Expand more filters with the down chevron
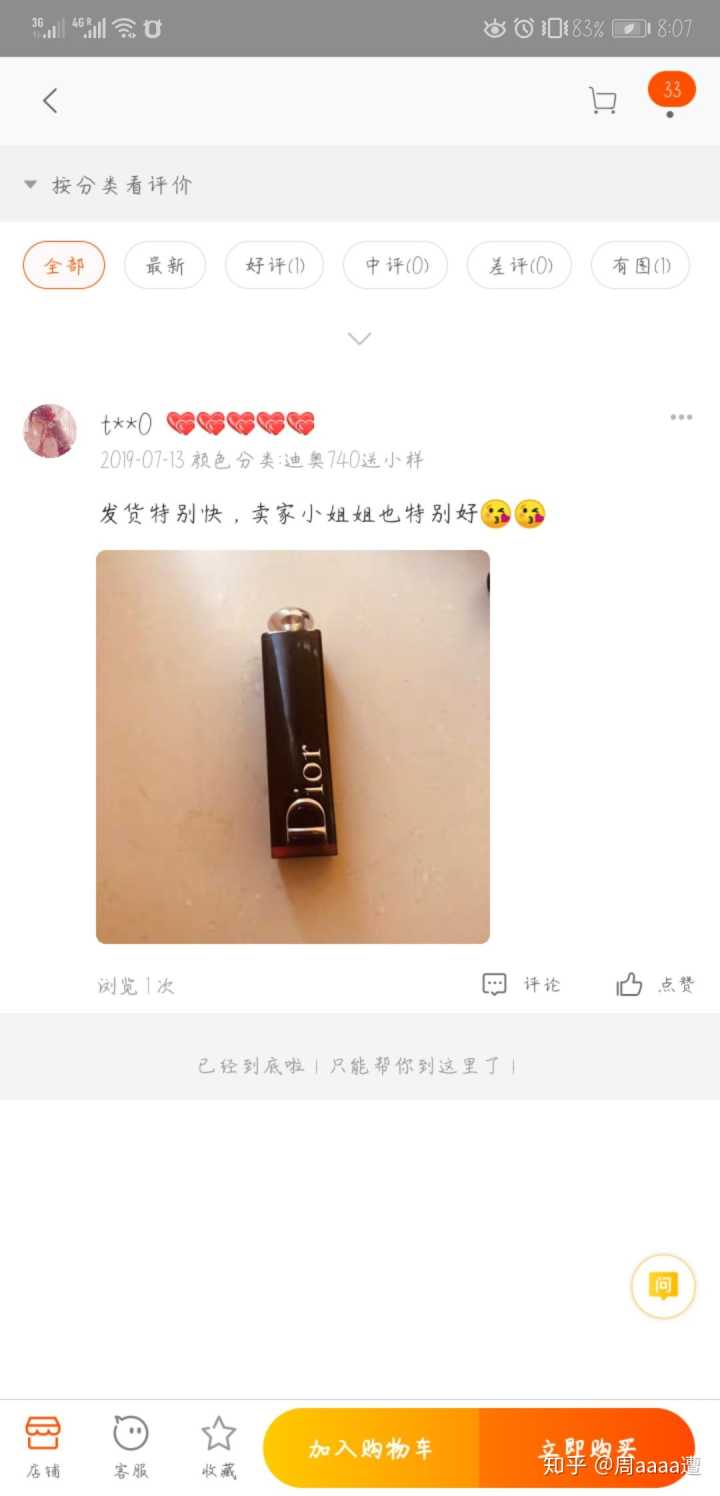 click(x=359, y=339)
